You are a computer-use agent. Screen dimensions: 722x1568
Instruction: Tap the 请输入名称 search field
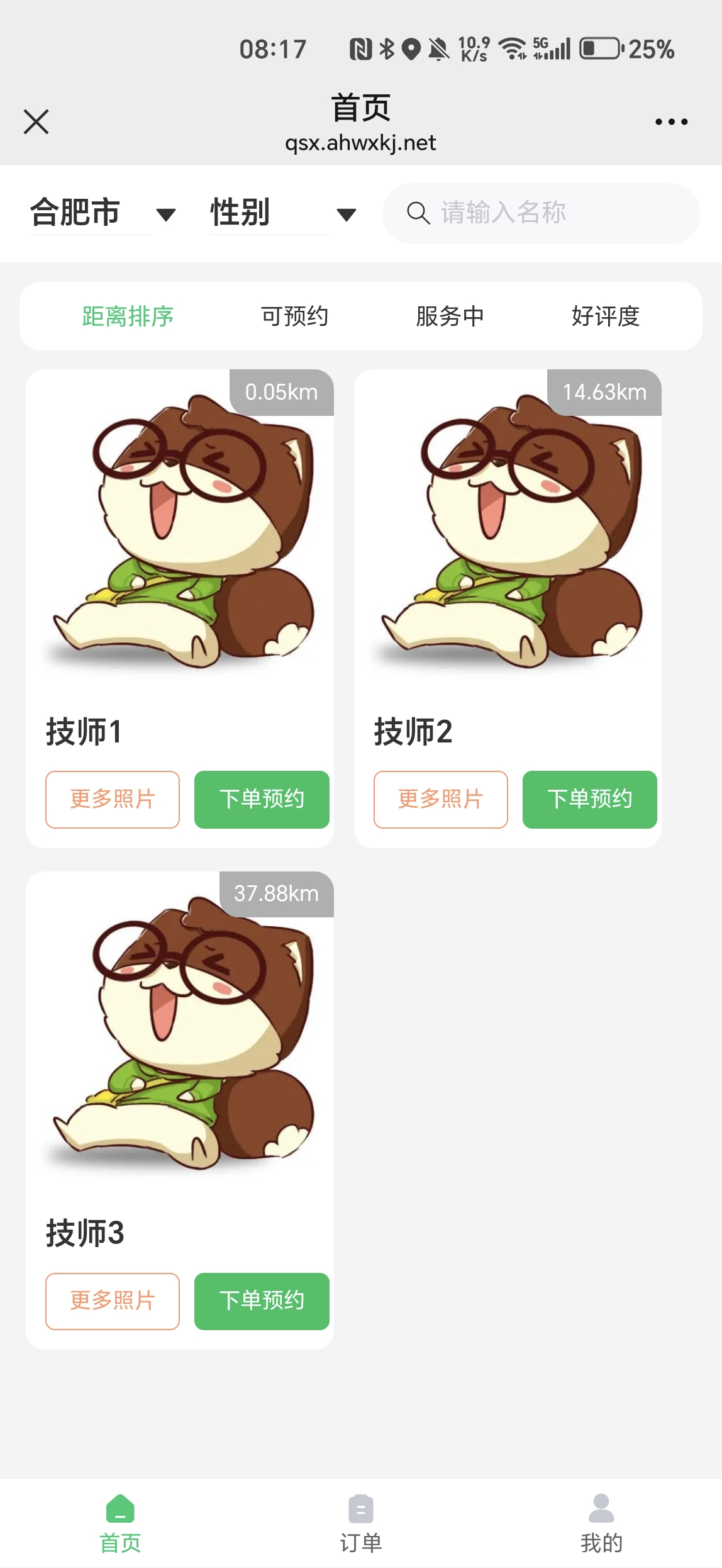pyautogui.click(x=541, y=213)
